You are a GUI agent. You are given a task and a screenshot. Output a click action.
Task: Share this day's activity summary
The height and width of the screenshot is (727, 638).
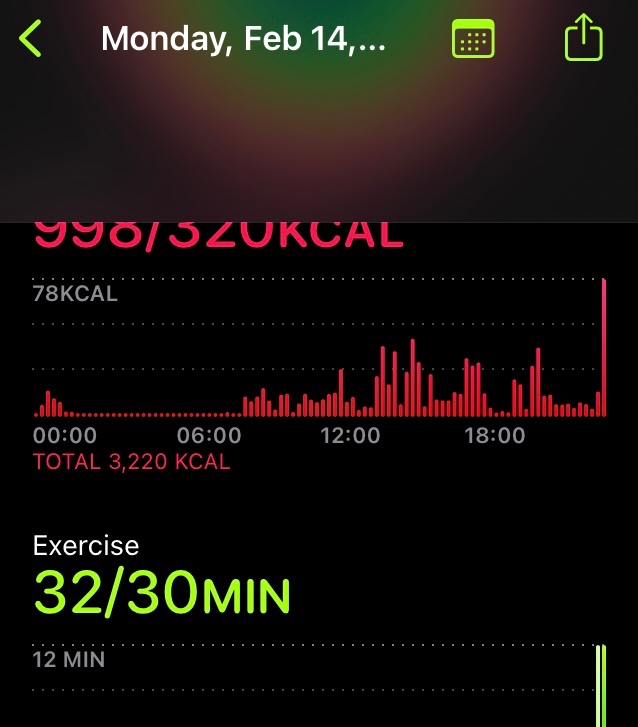[584, 40]
